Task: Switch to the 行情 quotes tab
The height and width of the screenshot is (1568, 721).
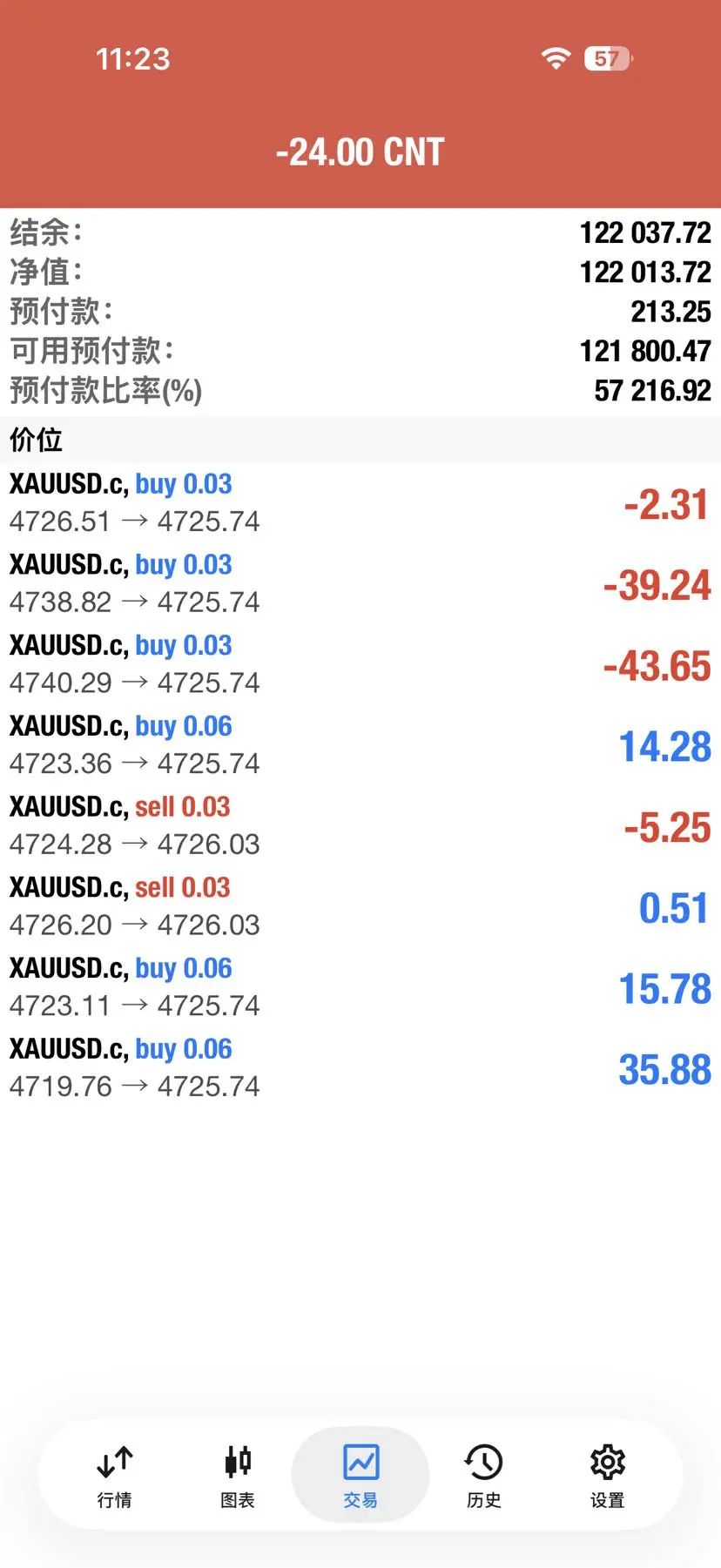Action: [114, 1475]
